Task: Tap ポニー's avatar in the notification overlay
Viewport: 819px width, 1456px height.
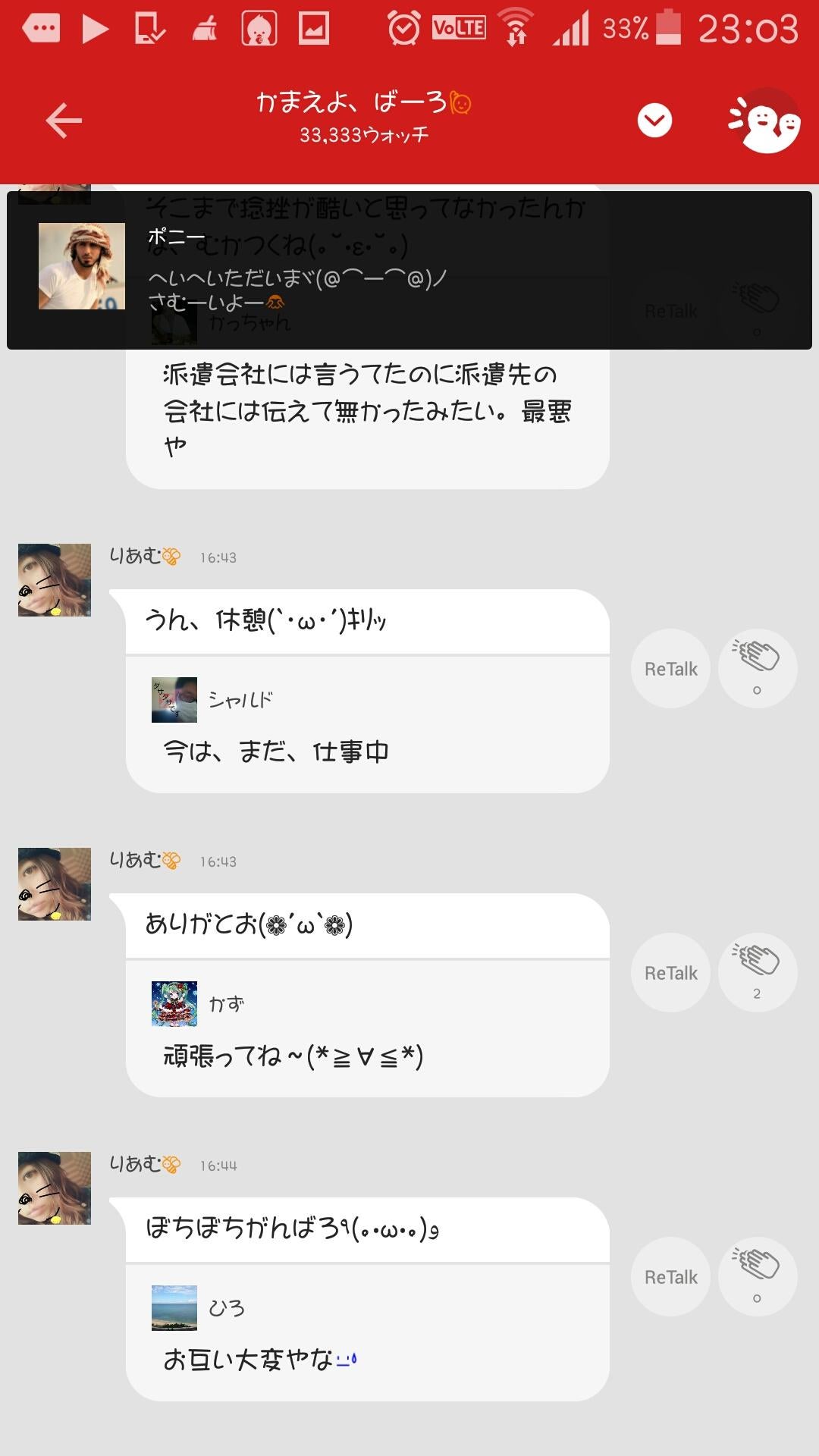Action: tap(82, 265)
